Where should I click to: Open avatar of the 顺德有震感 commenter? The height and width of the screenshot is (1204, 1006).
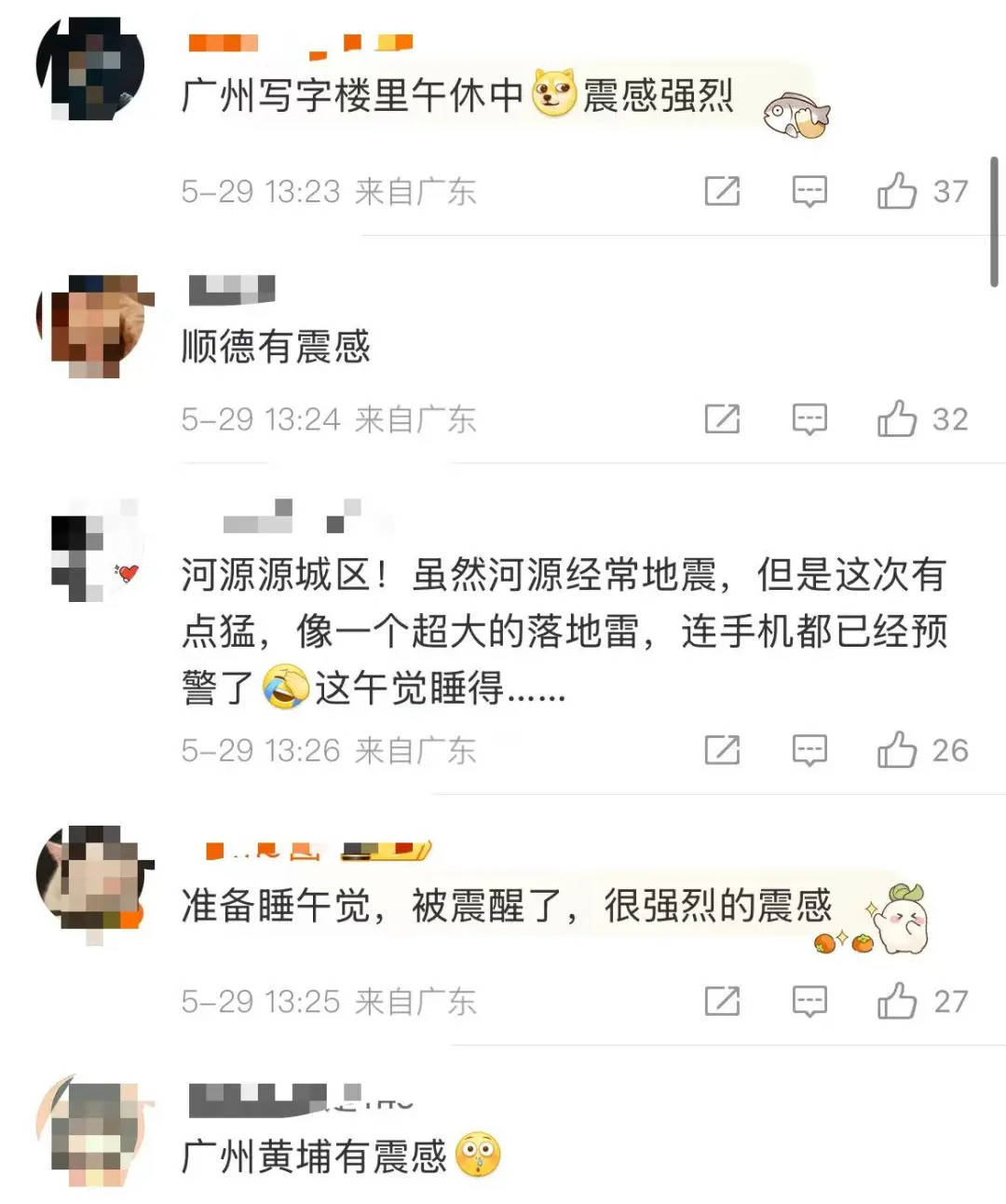coord(93,326)
